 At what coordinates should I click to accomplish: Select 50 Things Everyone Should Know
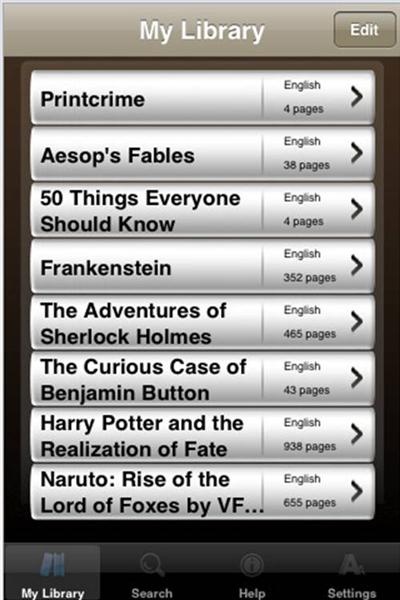point(202,210)
